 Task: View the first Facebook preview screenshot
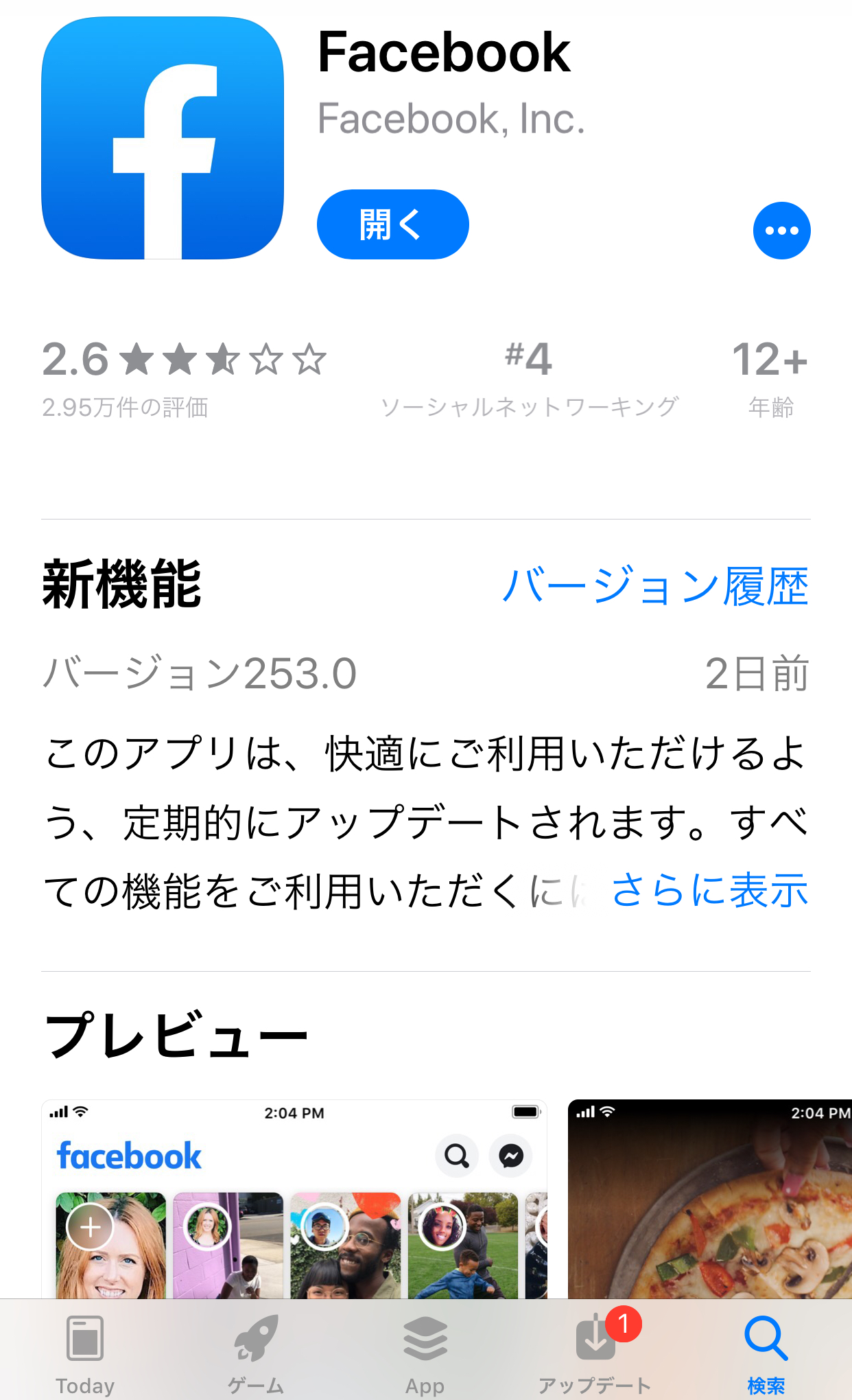pyautogui.click(x=294, y=1199)
